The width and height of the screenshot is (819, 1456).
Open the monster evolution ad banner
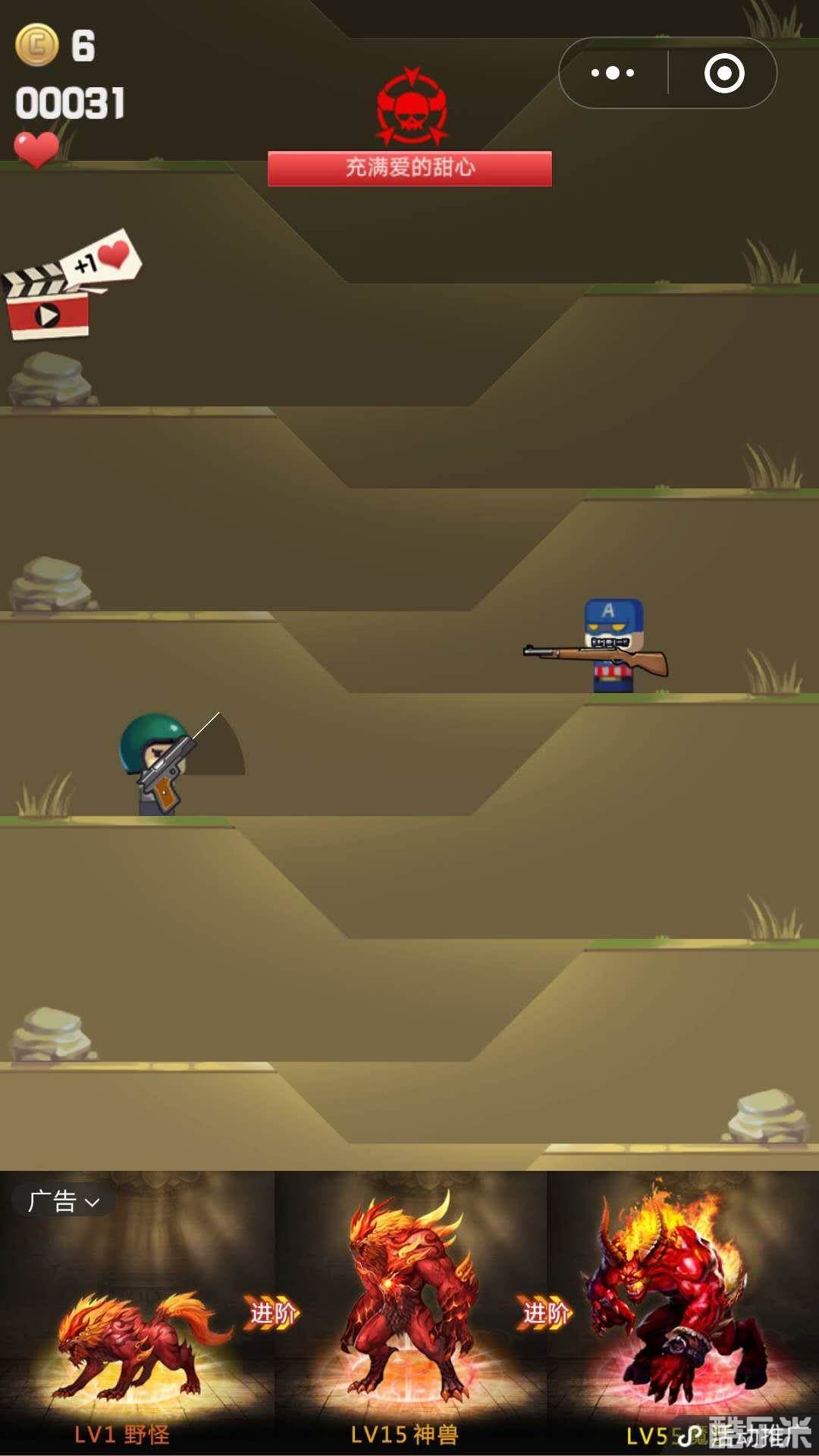point(409,1319)
